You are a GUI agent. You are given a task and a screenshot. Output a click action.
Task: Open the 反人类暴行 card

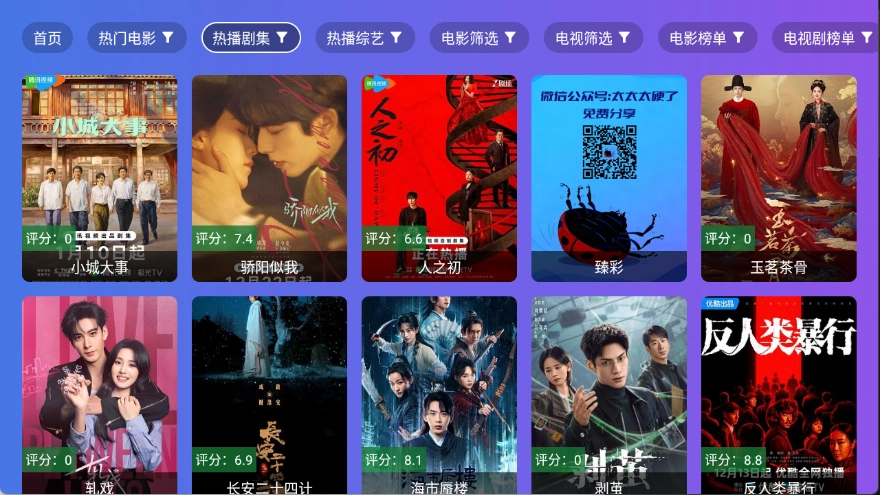click(778, 395)
